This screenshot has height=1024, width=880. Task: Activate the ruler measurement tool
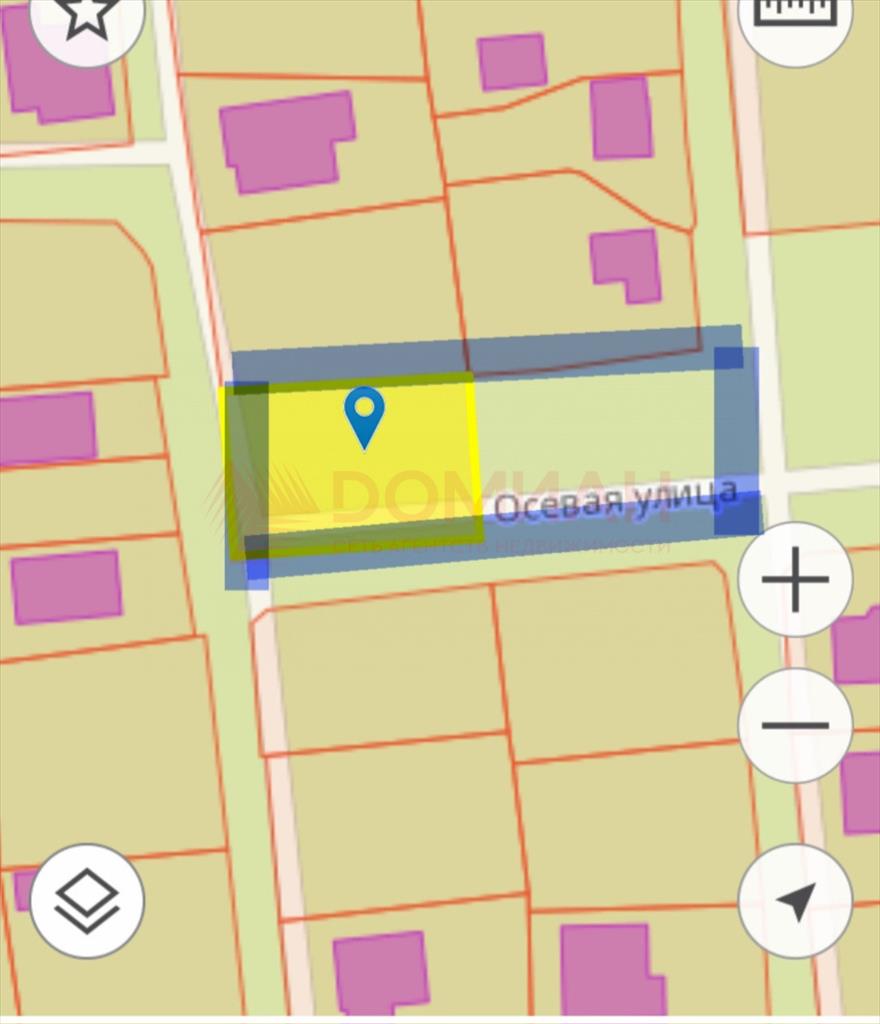[795, 18]
